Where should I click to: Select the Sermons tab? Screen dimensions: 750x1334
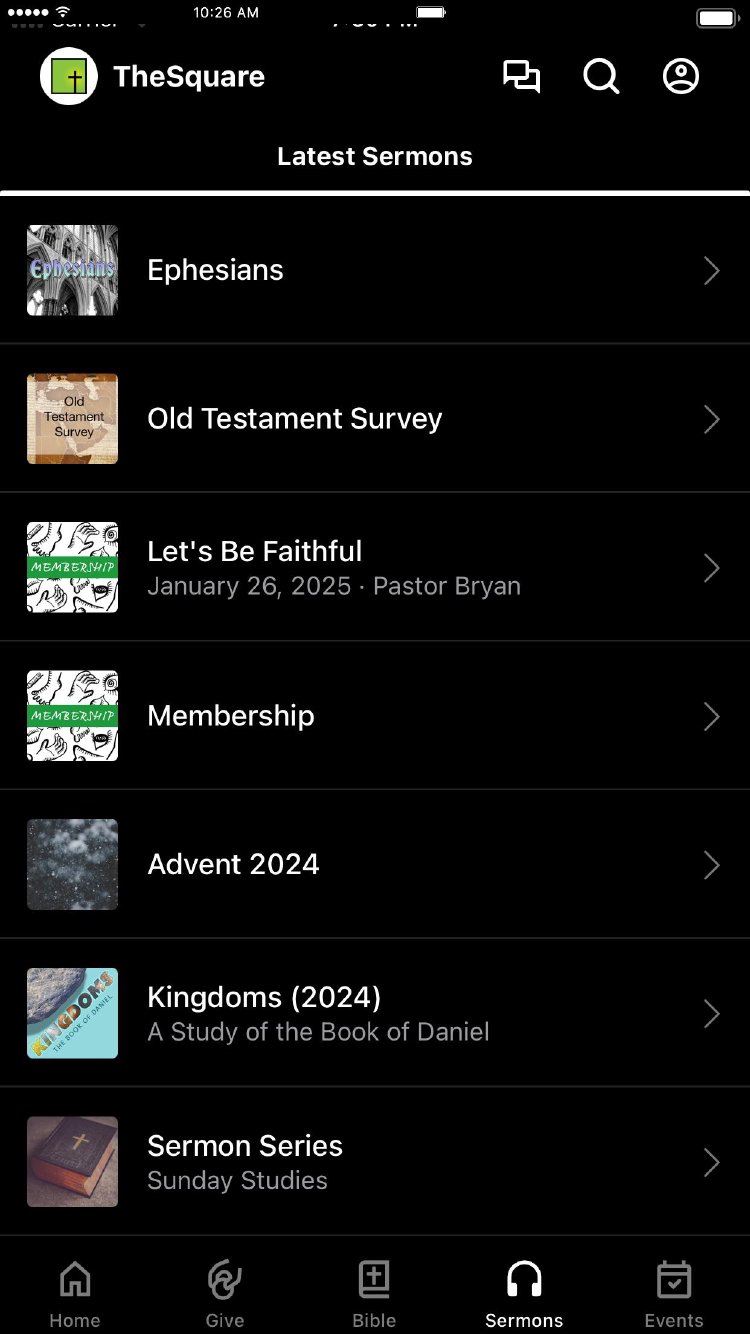pos(524,1294)
